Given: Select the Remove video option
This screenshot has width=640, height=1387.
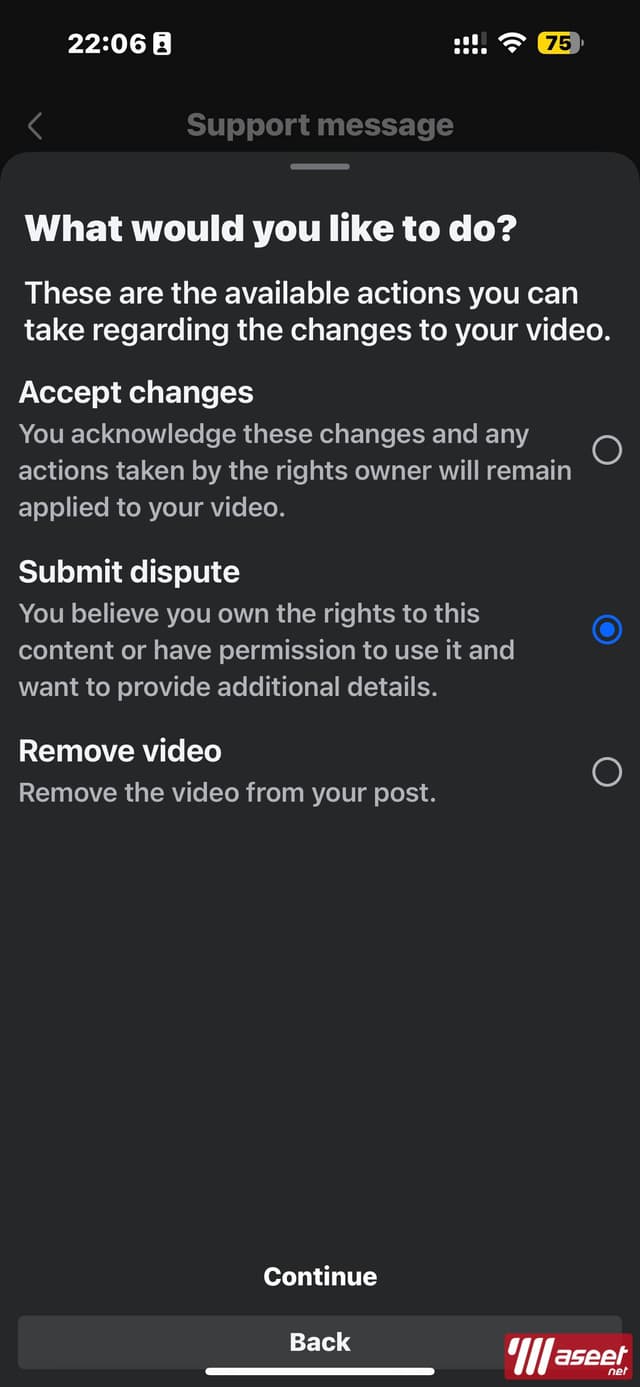Looking at the screenshot, I should (x=607, y=772).
